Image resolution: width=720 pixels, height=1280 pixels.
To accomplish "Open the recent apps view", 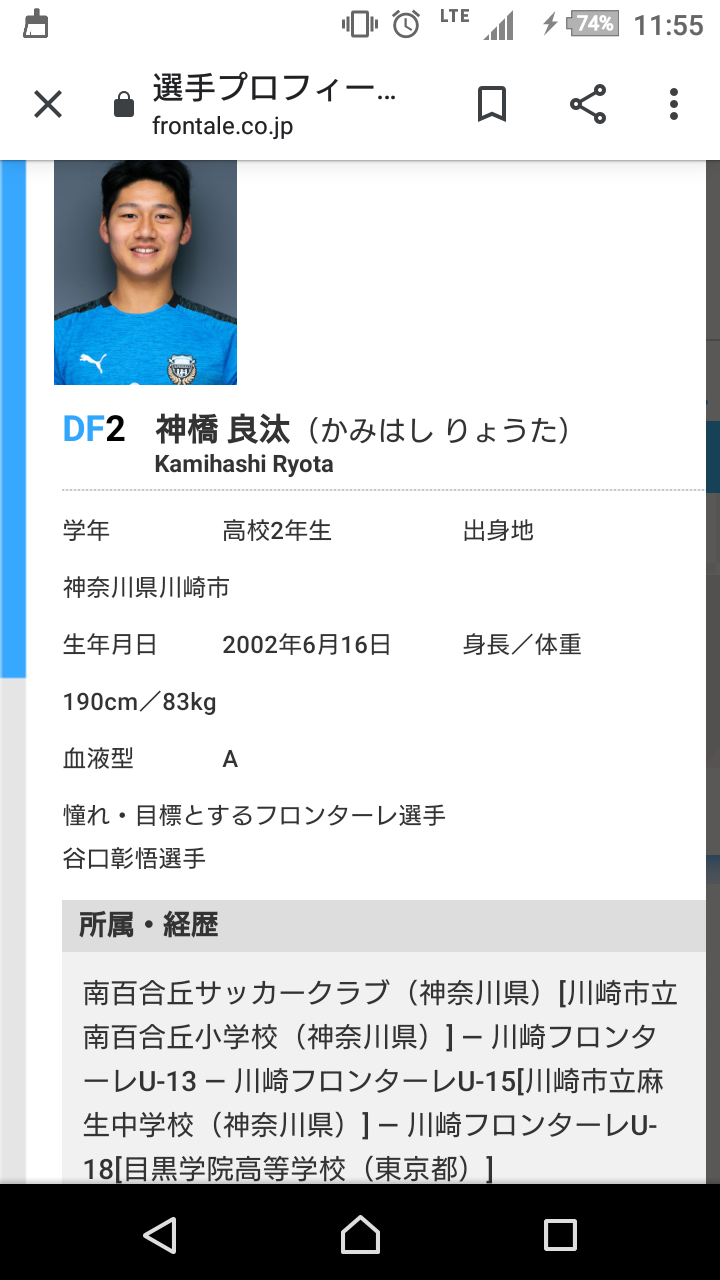I will [x=560, y=1234].
